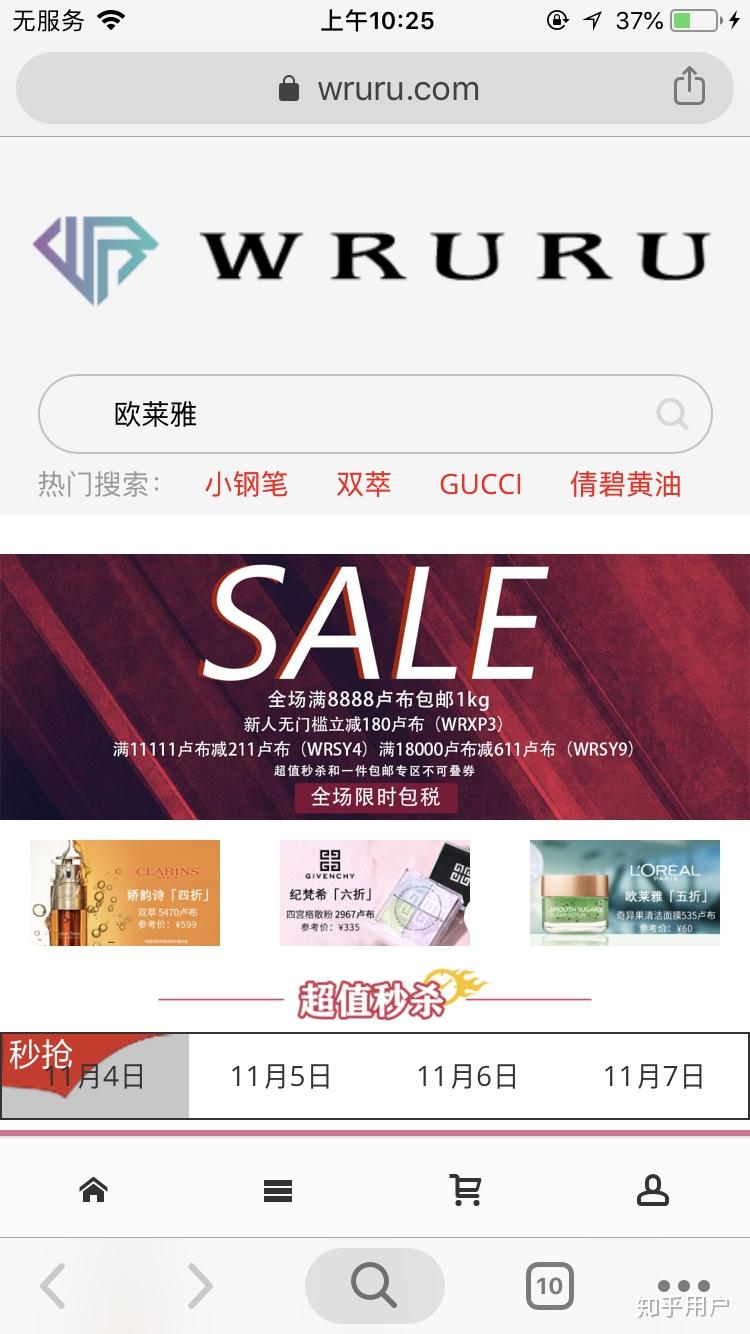Screen dimensions: 750x1334
Task: Open the L'Oreal 欧莱雅五折 tile
Action: [x=625, y=893]
